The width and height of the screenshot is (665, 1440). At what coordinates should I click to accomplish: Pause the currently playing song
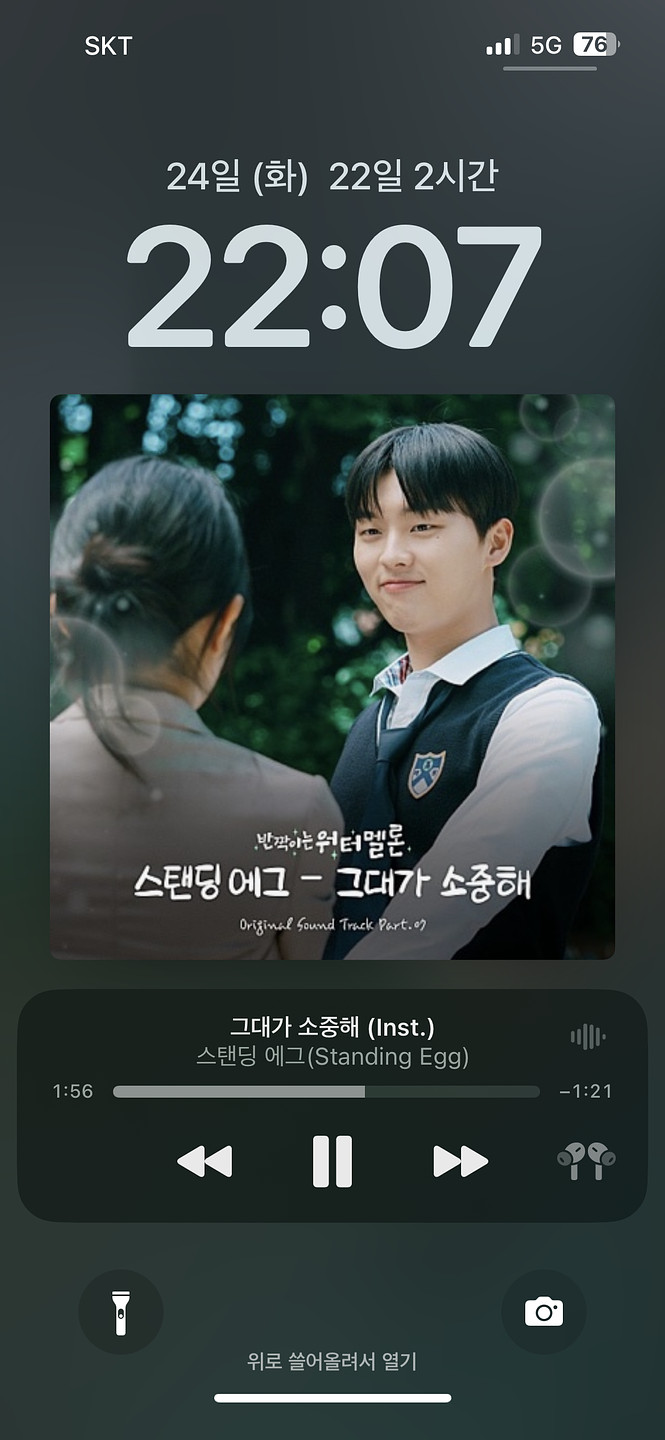click(332, 1161)
